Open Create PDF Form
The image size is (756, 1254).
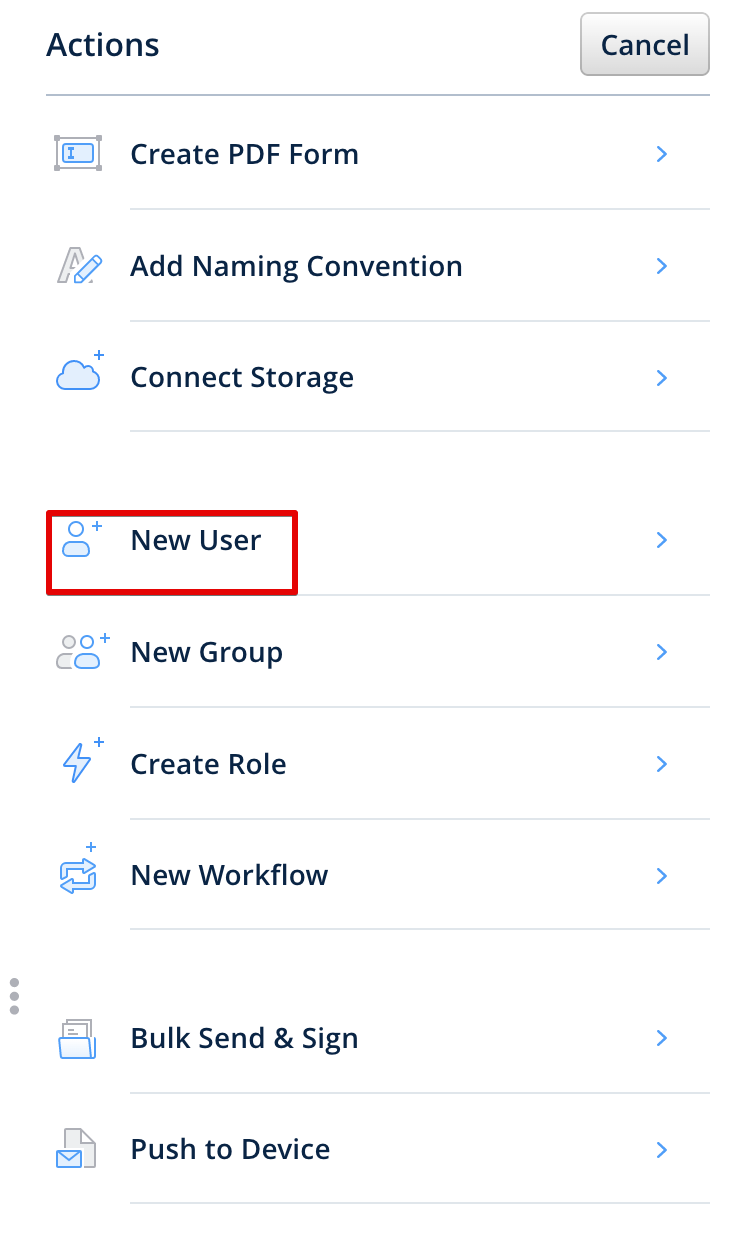pyautogui.click(x=244, y=155)
